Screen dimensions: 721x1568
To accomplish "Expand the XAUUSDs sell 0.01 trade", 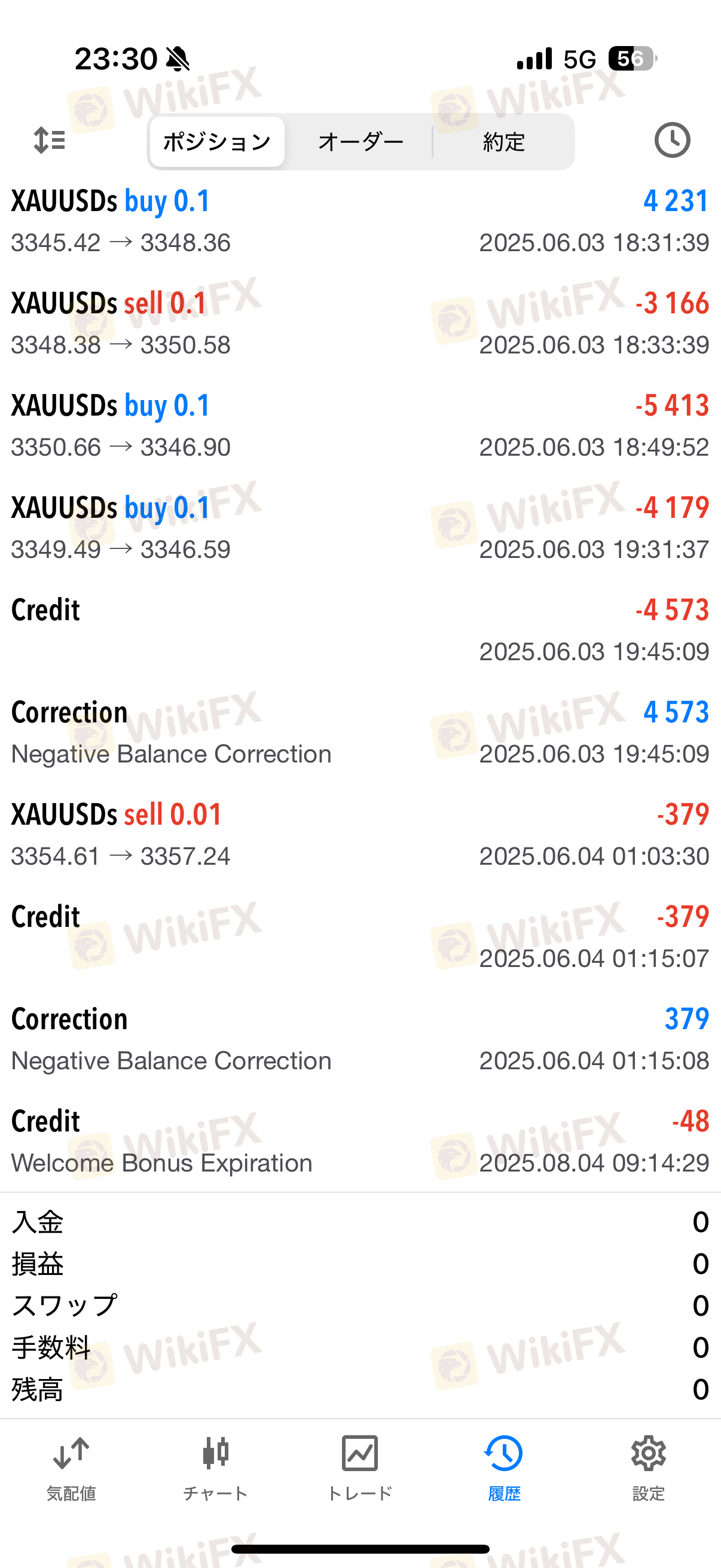I will [360, 835].
